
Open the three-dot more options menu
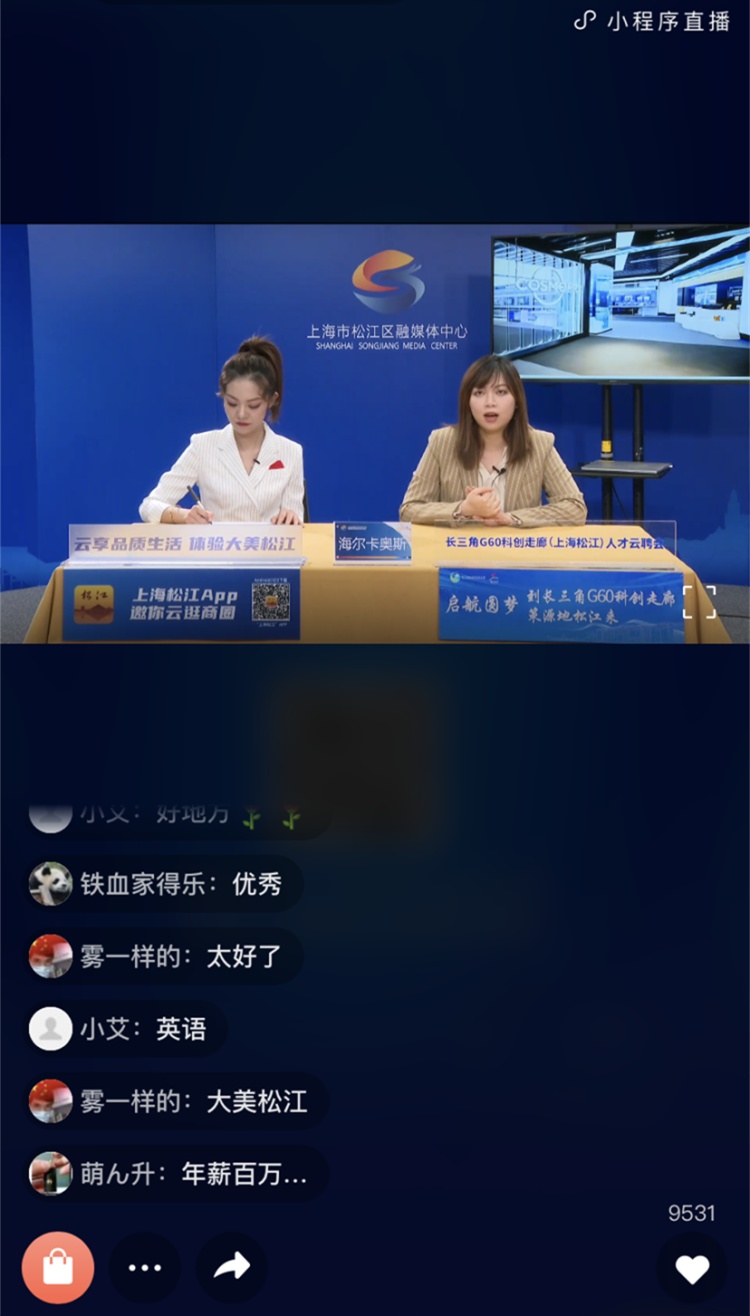click(x=145, y=1268)
